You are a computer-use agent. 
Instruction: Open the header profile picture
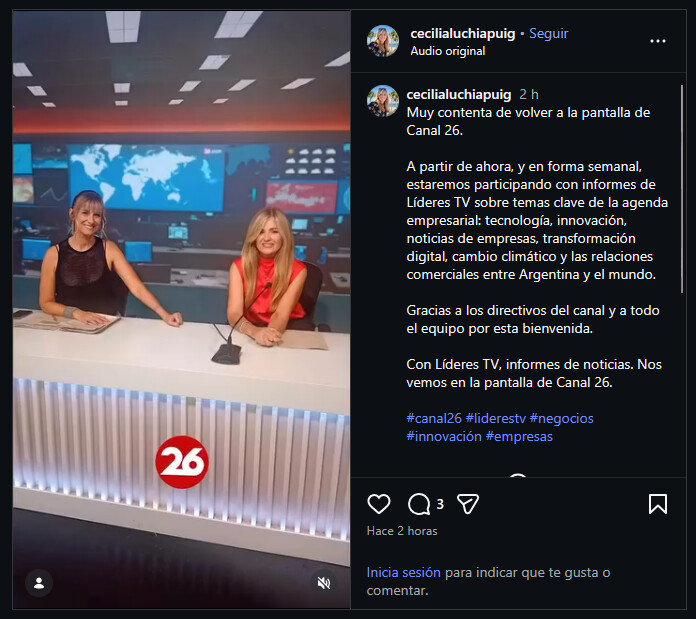tap(383, 41)
